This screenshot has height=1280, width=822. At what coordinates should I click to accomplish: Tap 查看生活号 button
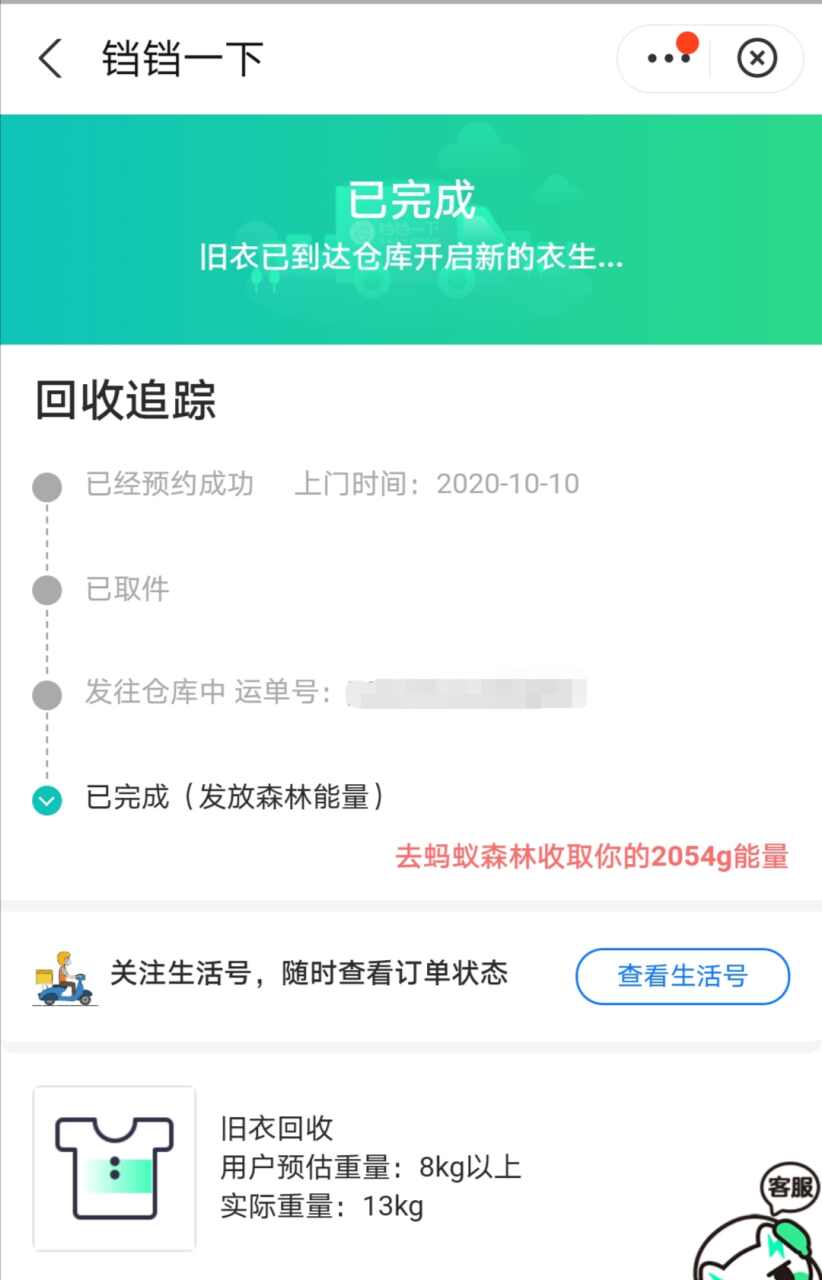[x=682, y=976]
